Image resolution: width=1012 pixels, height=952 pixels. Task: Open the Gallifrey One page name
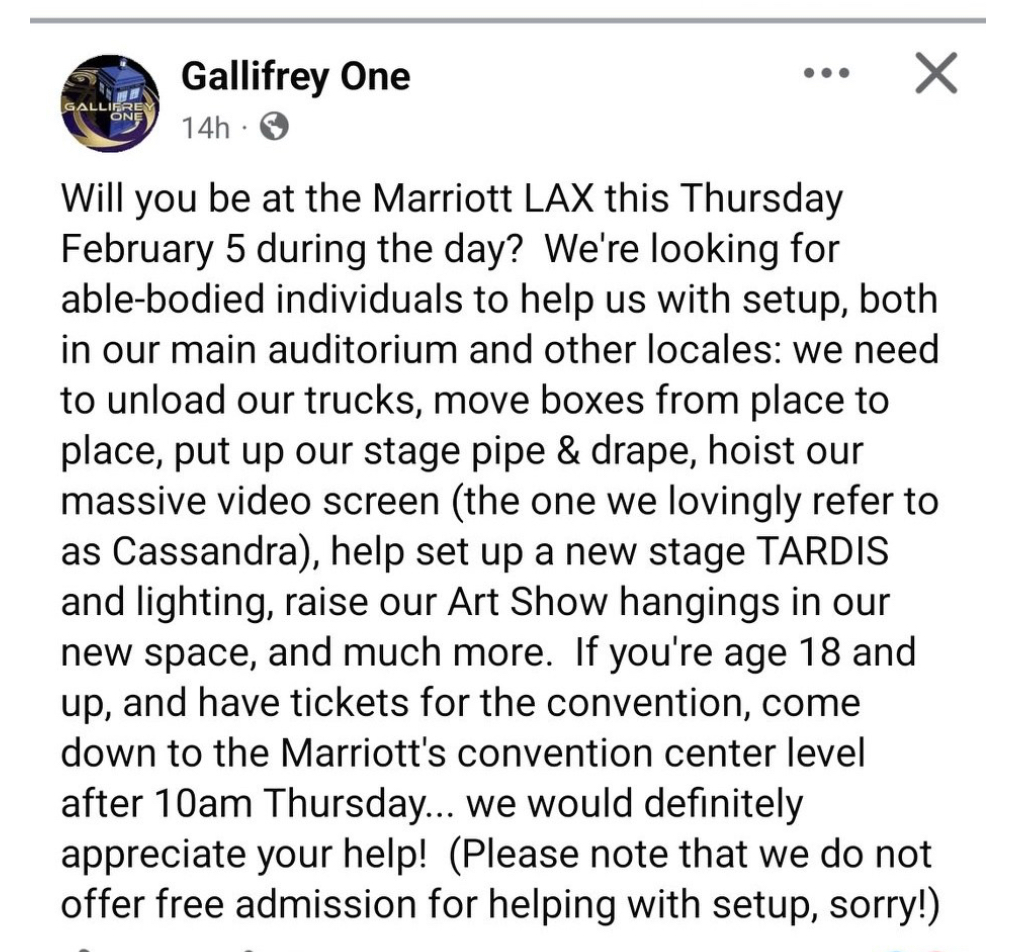pyautogui.click(x=295, y=77)
